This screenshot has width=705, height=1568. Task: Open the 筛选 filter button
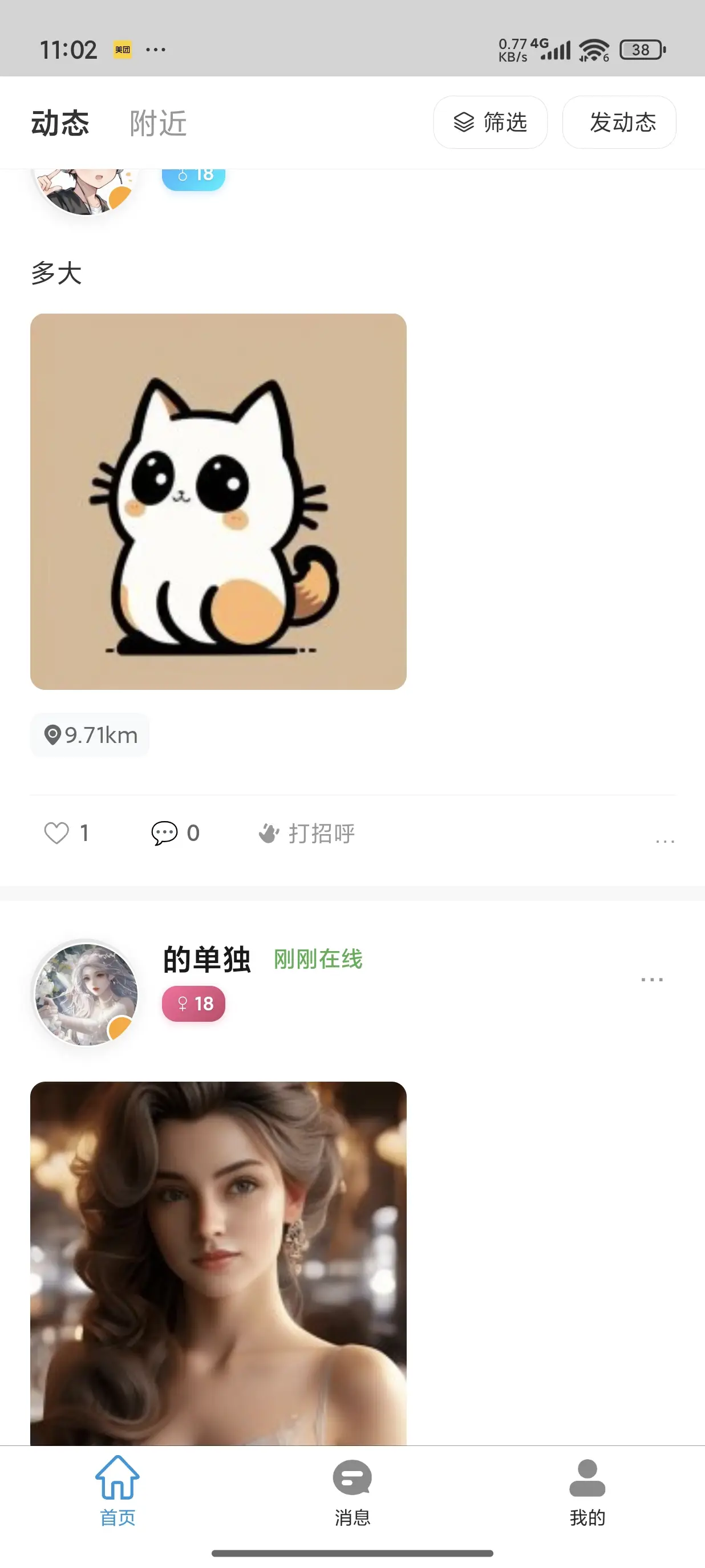pyautogui.click(x=490, y=123)
